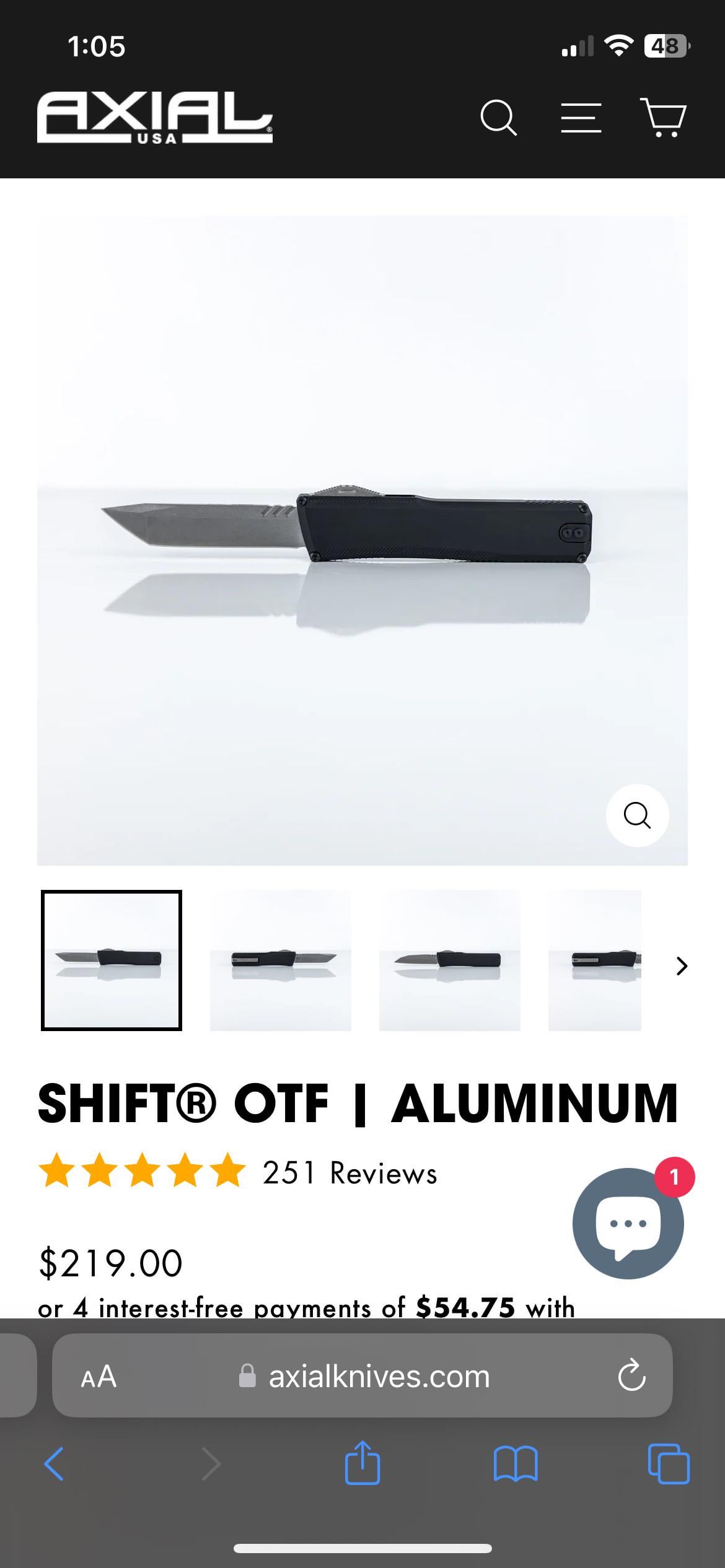This screenshot has width=725, height=1568.
Task: View the shopping cart
Action: coord(662,117)
